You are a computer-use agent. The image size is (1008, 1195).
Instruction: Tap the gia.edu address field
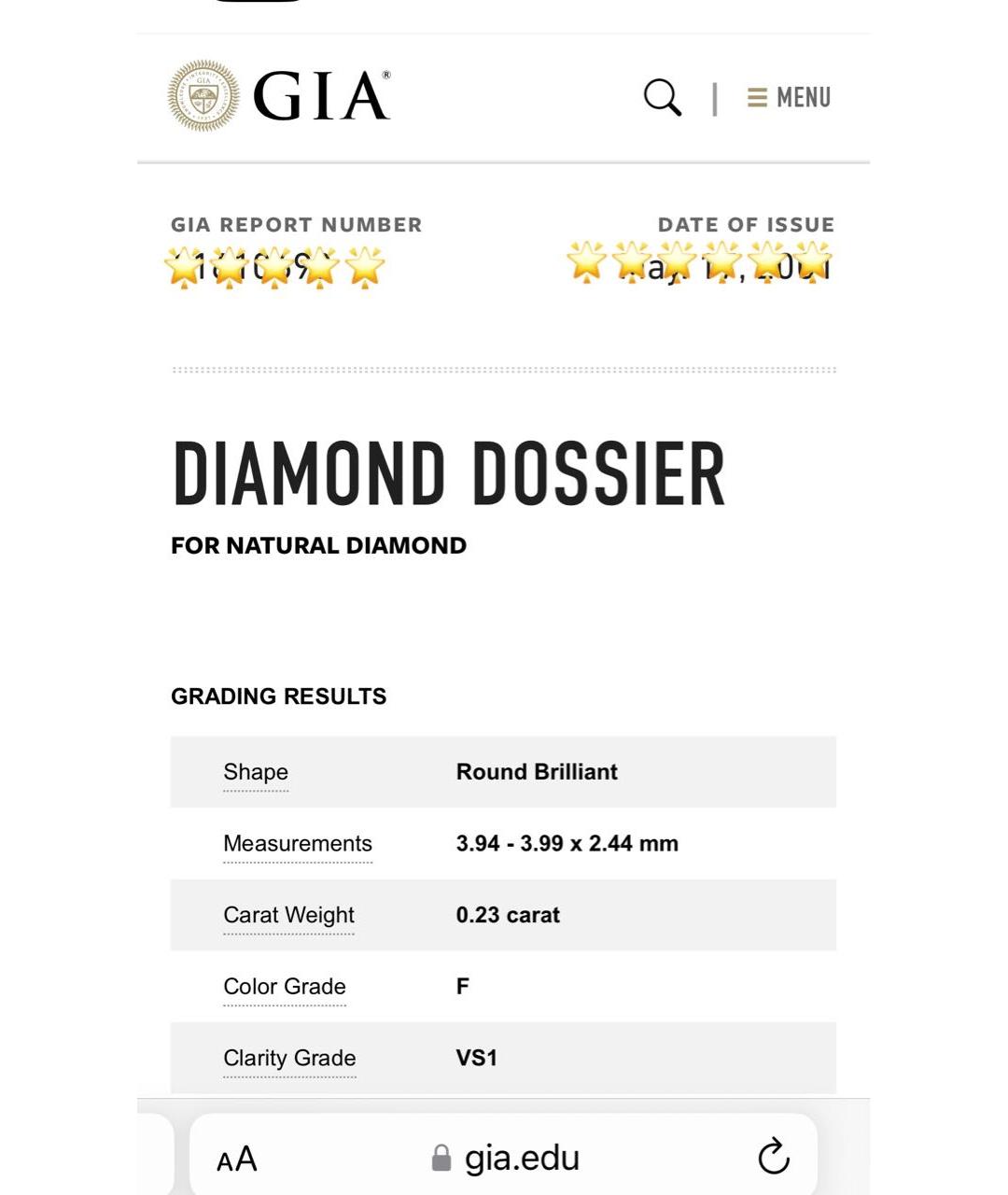tap(523, 1158)
